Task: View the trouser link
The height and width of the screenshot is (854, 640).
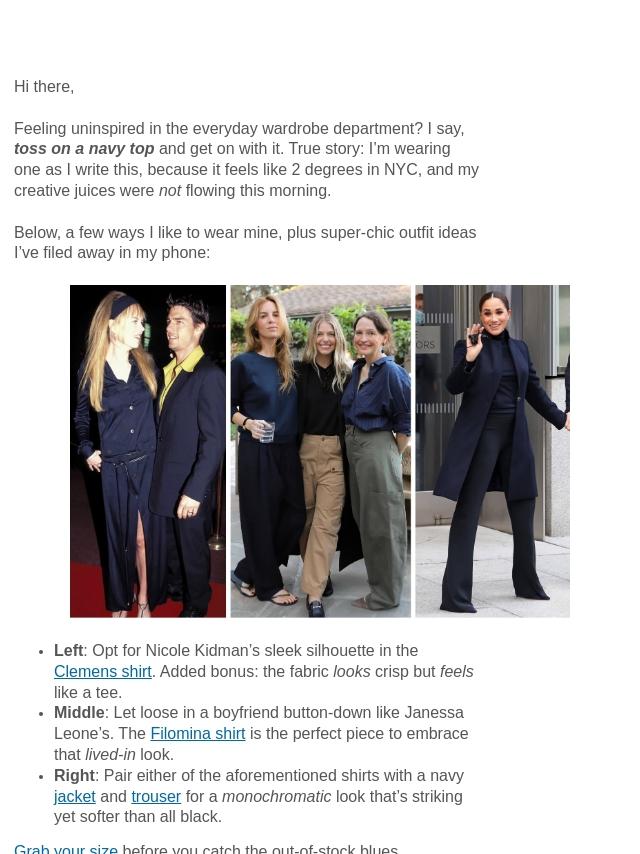Action: point(156,796)
